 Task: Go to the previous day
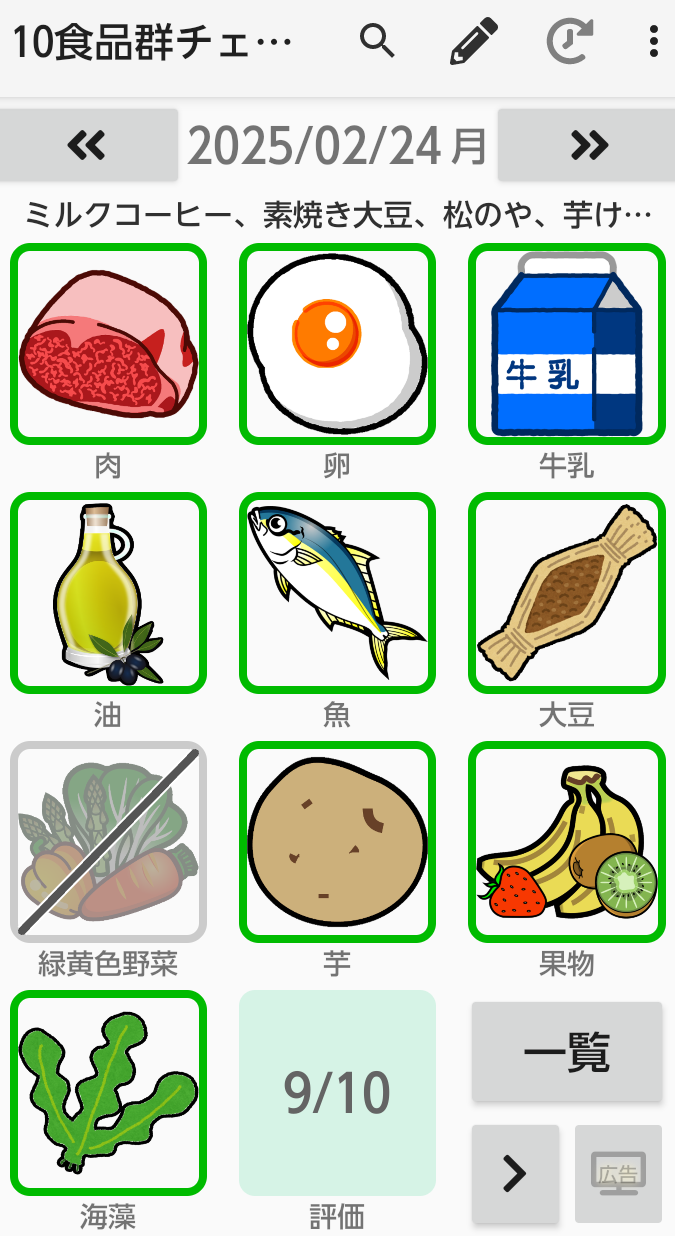coord(88,146)
